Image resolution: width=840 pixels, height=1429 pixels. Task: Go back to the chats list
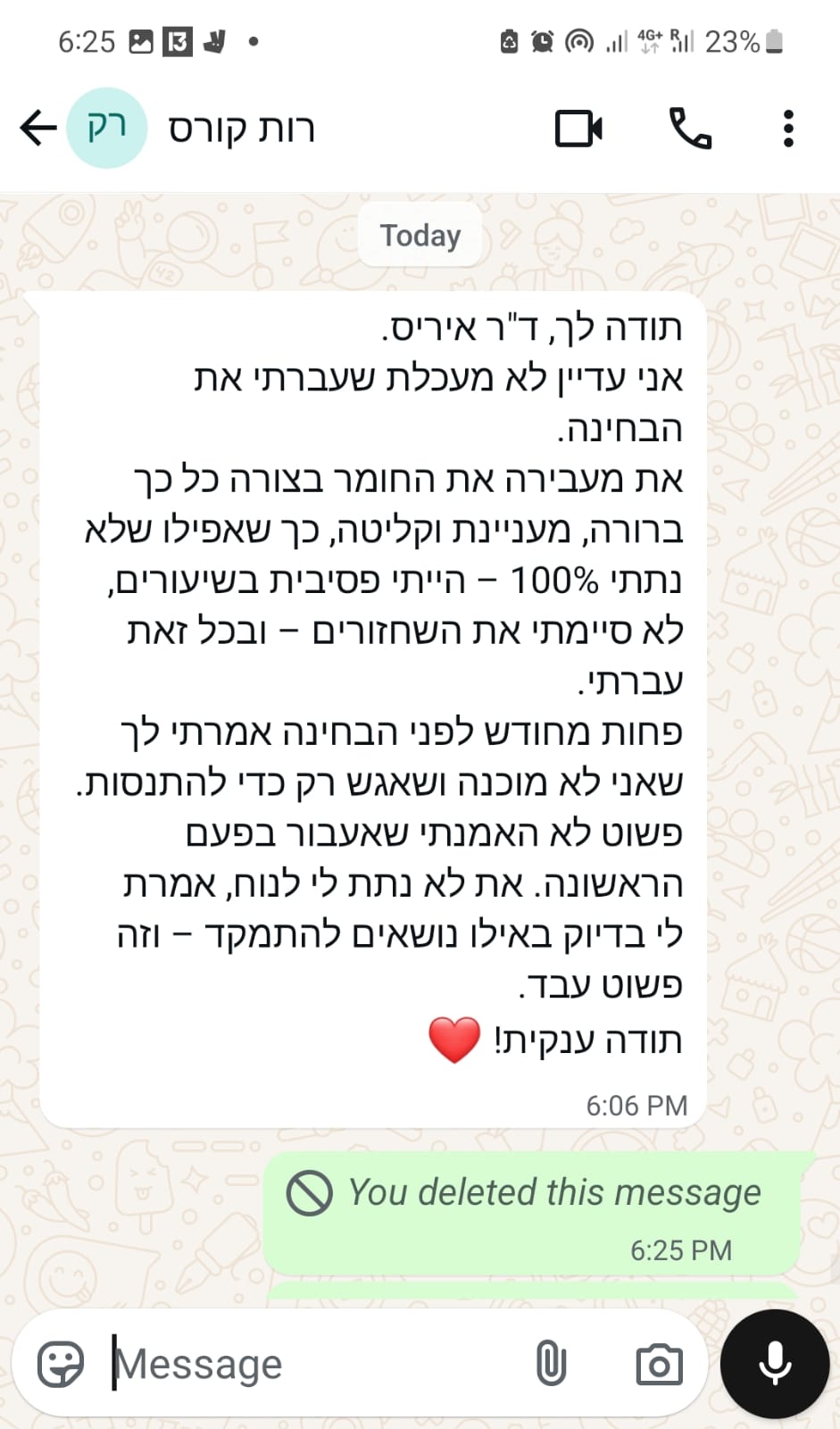tap(38, 128)
